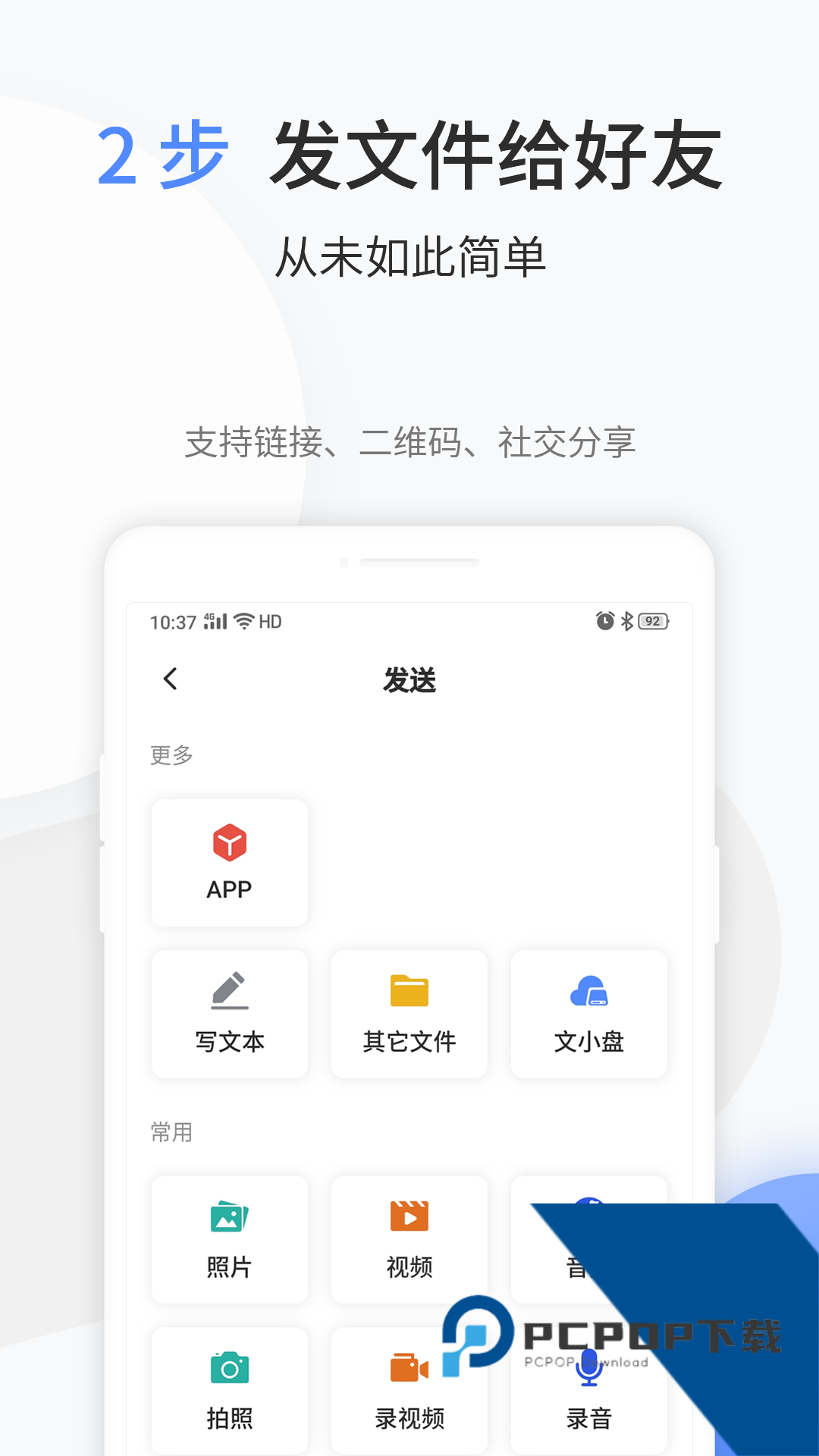Tap the Bluetooth status bar icon
This screenshot has width=819, height=1456.
pos(628,622)
